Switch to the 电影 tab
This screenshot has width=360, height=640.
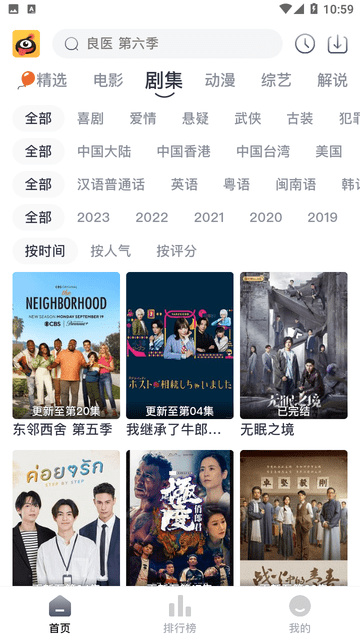(x=108, y=80)
